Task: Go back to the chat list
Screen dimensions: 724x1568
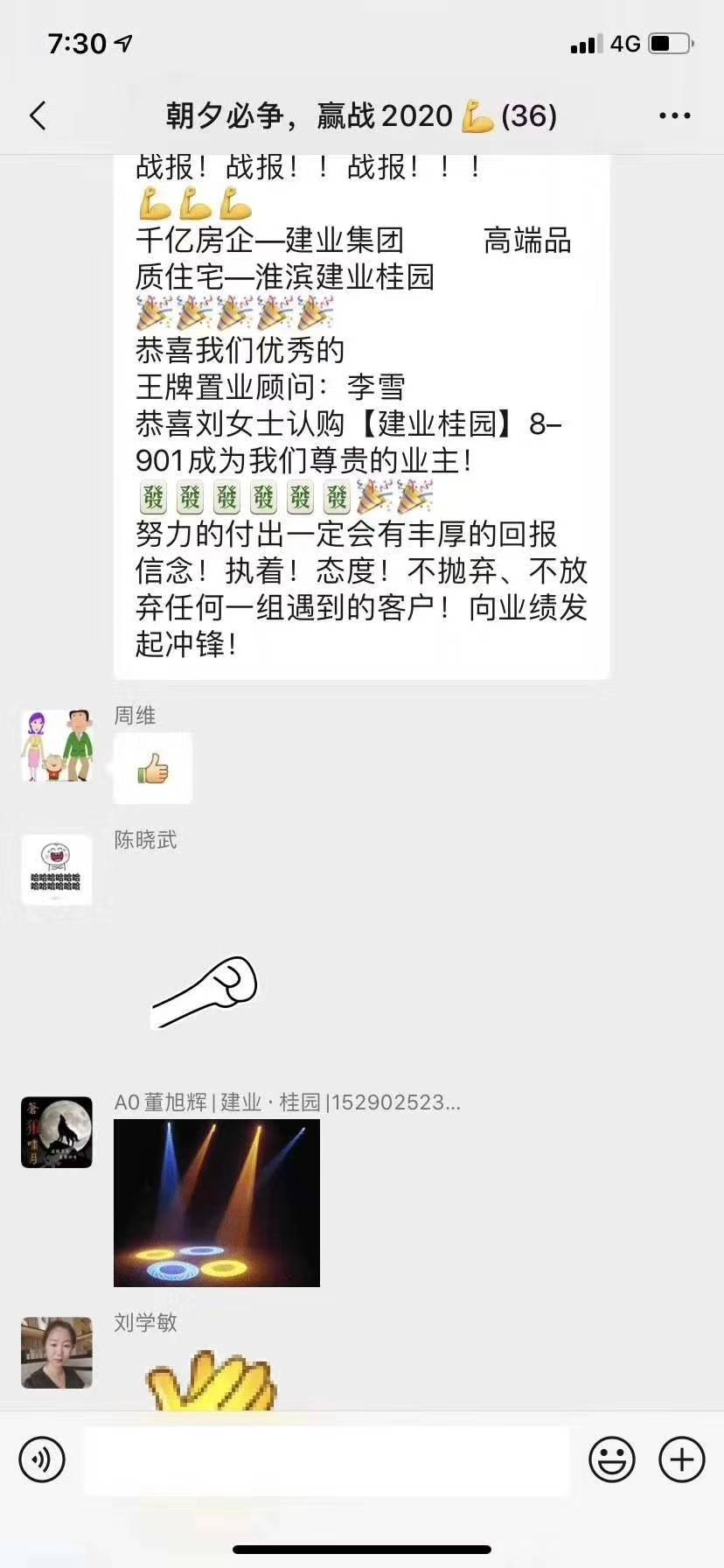Action: tap(38, 115)
